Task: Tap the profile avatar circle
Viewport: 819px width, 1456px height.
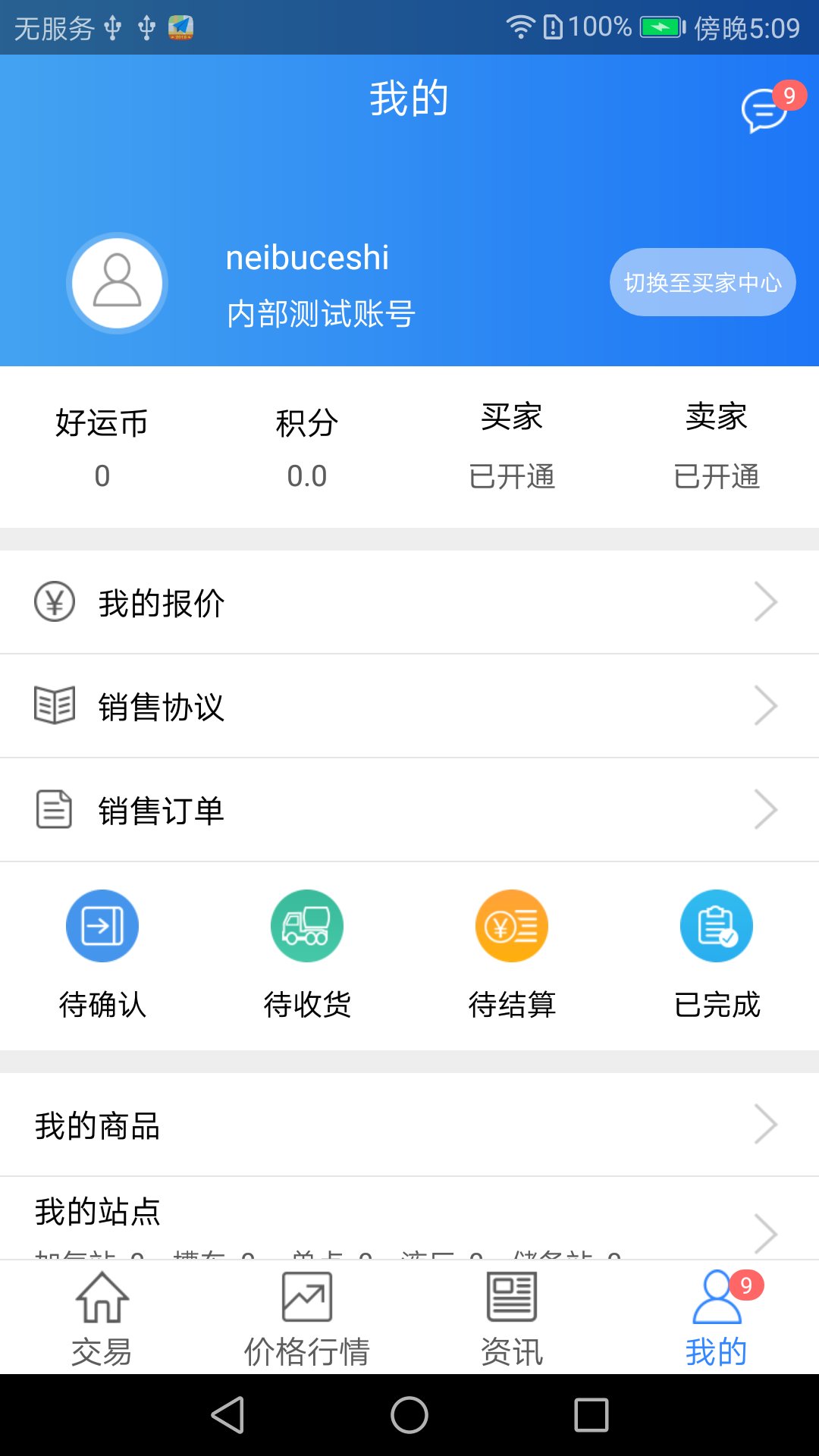Action: tap(116, 282)
